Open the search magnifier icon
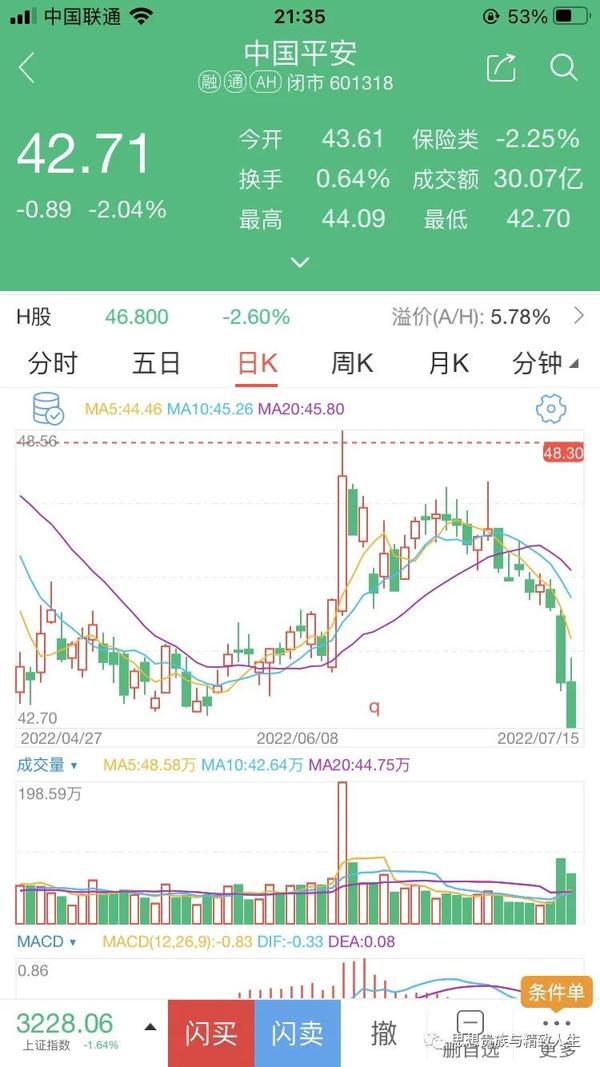This screenshot has height=1067, width=600. point(563,67)
